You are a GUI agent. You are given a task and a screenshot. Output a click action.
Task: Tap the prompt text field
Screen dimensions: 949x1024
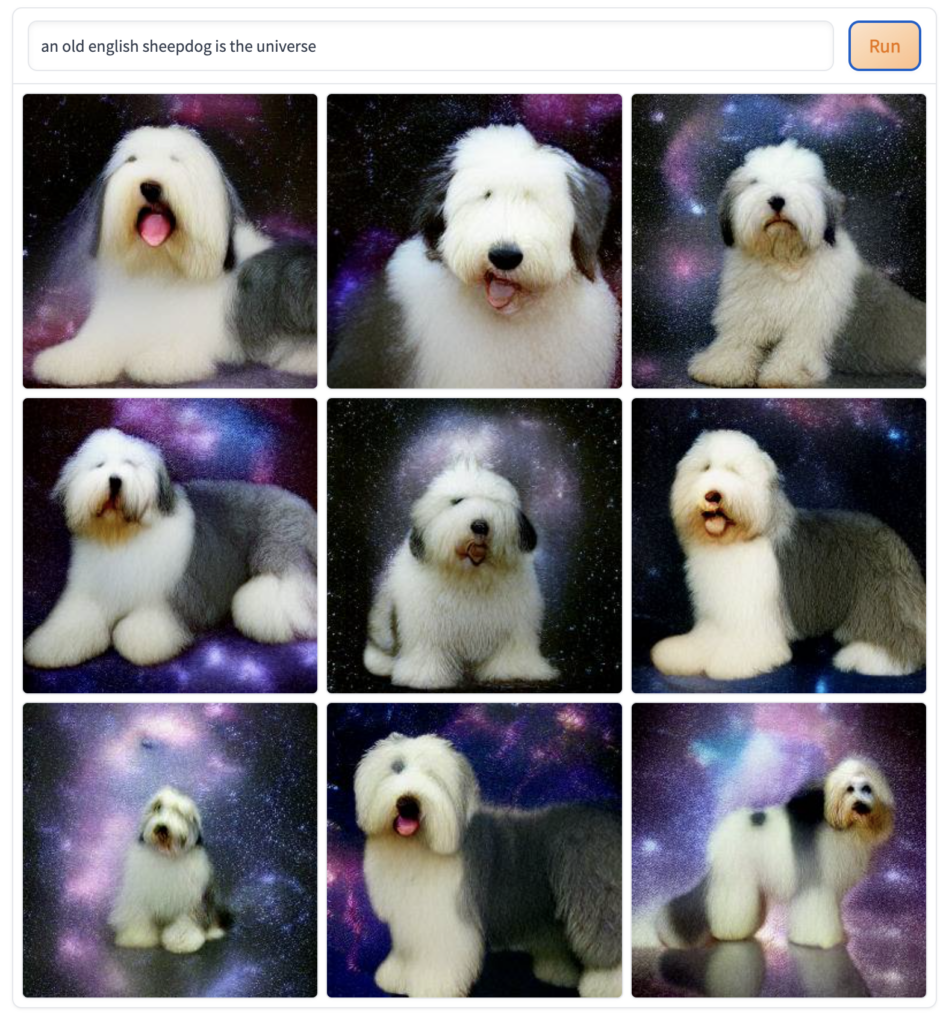point(430,46)
